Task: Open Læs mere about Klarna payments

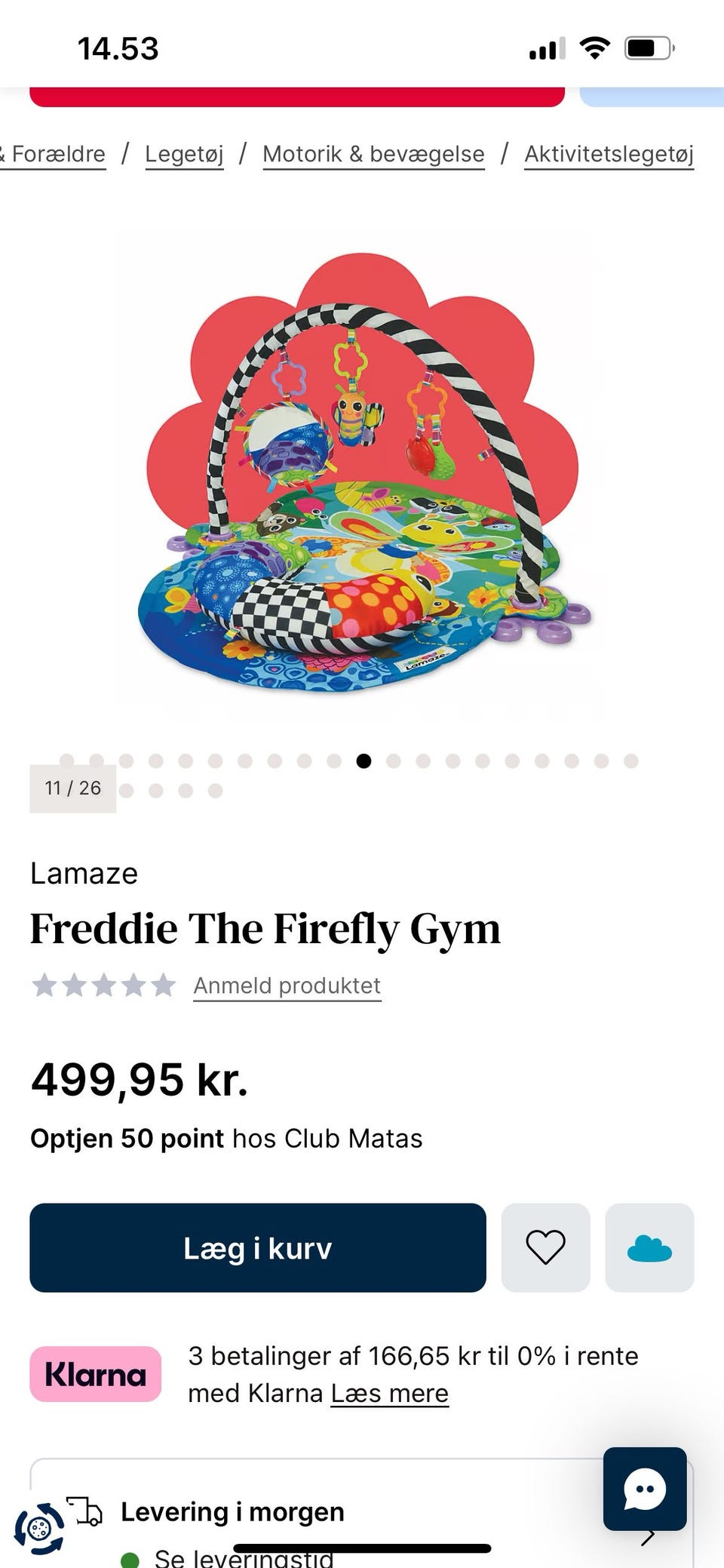Action: [x=389, y=1393]
